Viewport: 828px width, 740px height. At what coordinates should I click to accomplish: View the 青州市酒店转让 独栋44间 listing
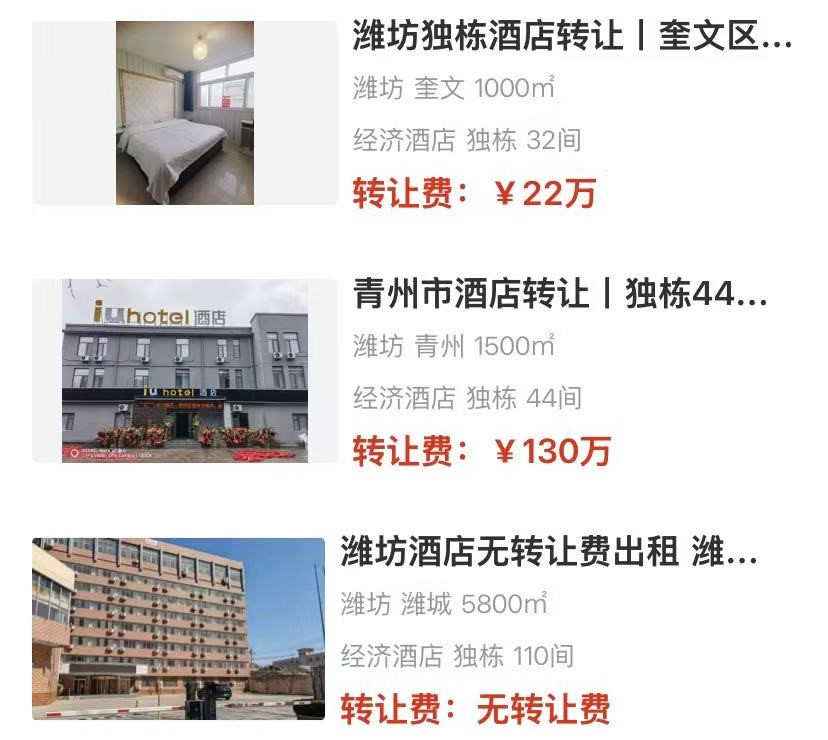(x=560, y=296)
